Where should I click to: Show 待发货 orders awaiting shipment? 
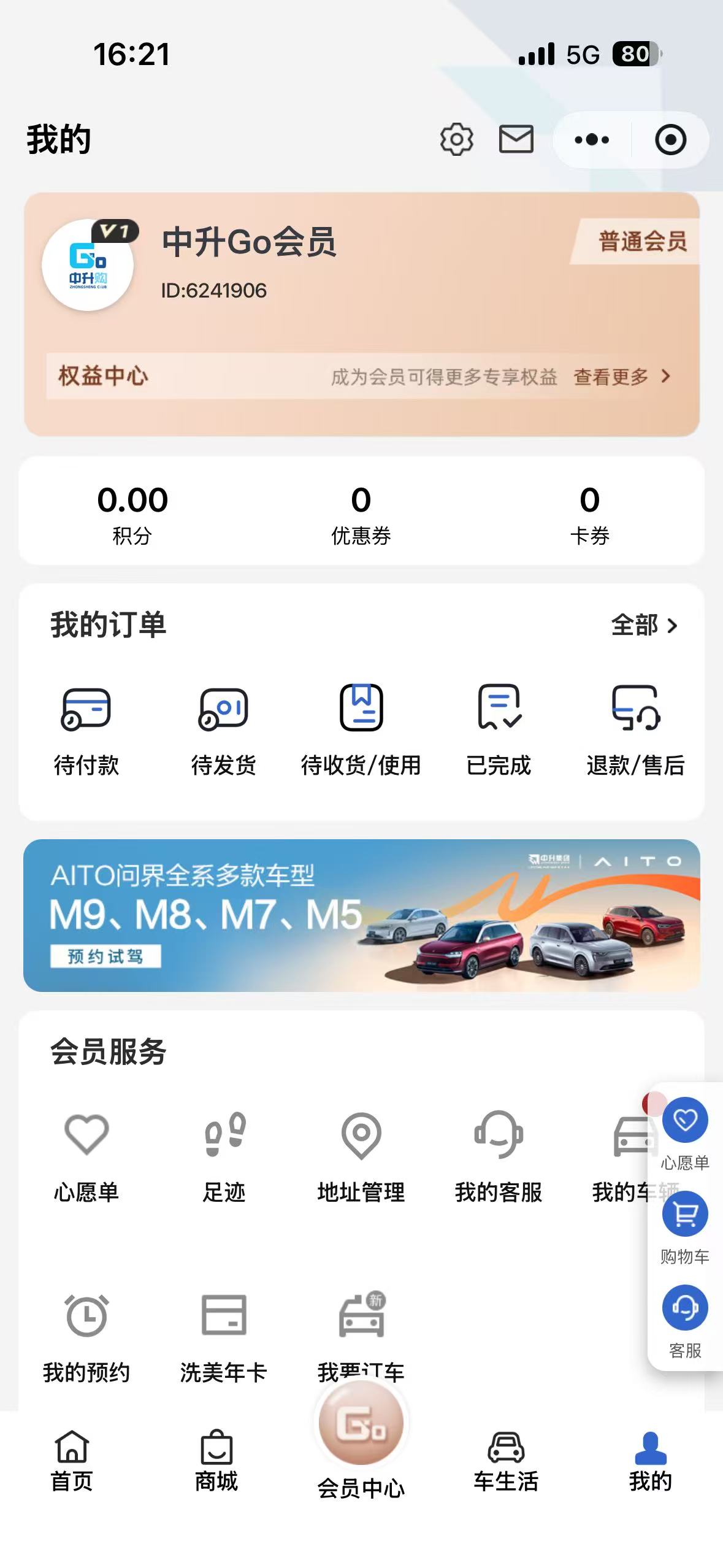[223, 730]
